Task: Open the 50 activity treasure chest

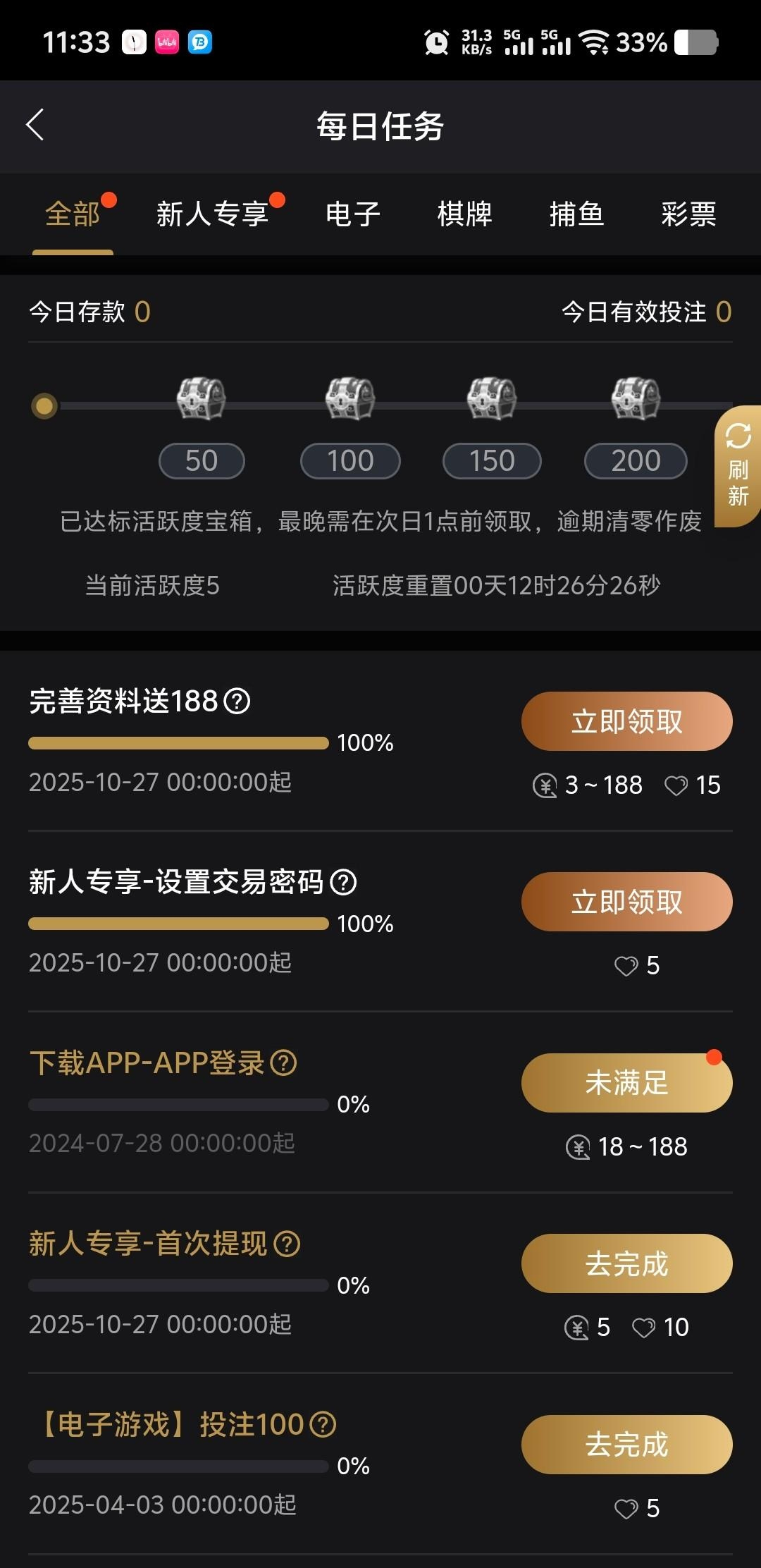Action: [202, 399]
